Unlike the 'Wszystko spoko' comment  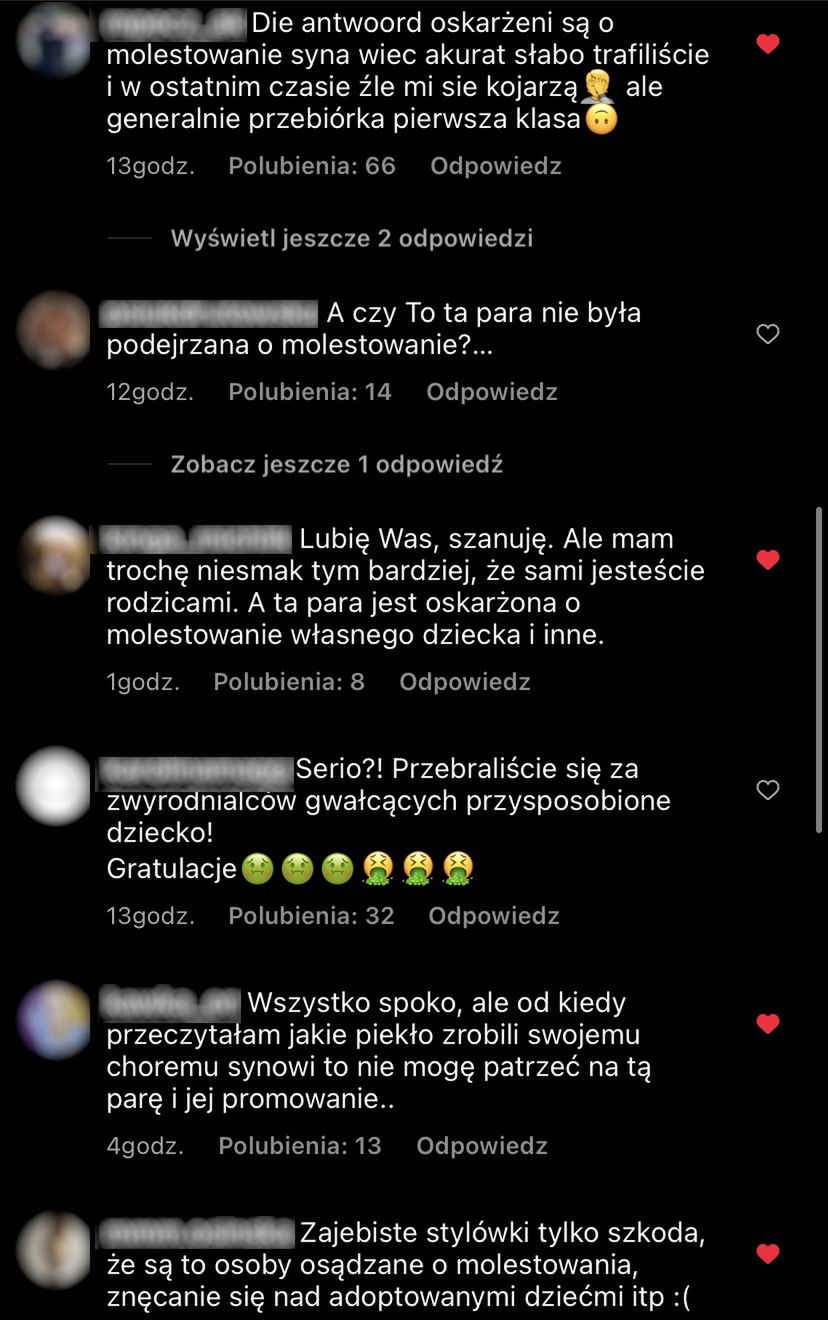pos(767,1024)
